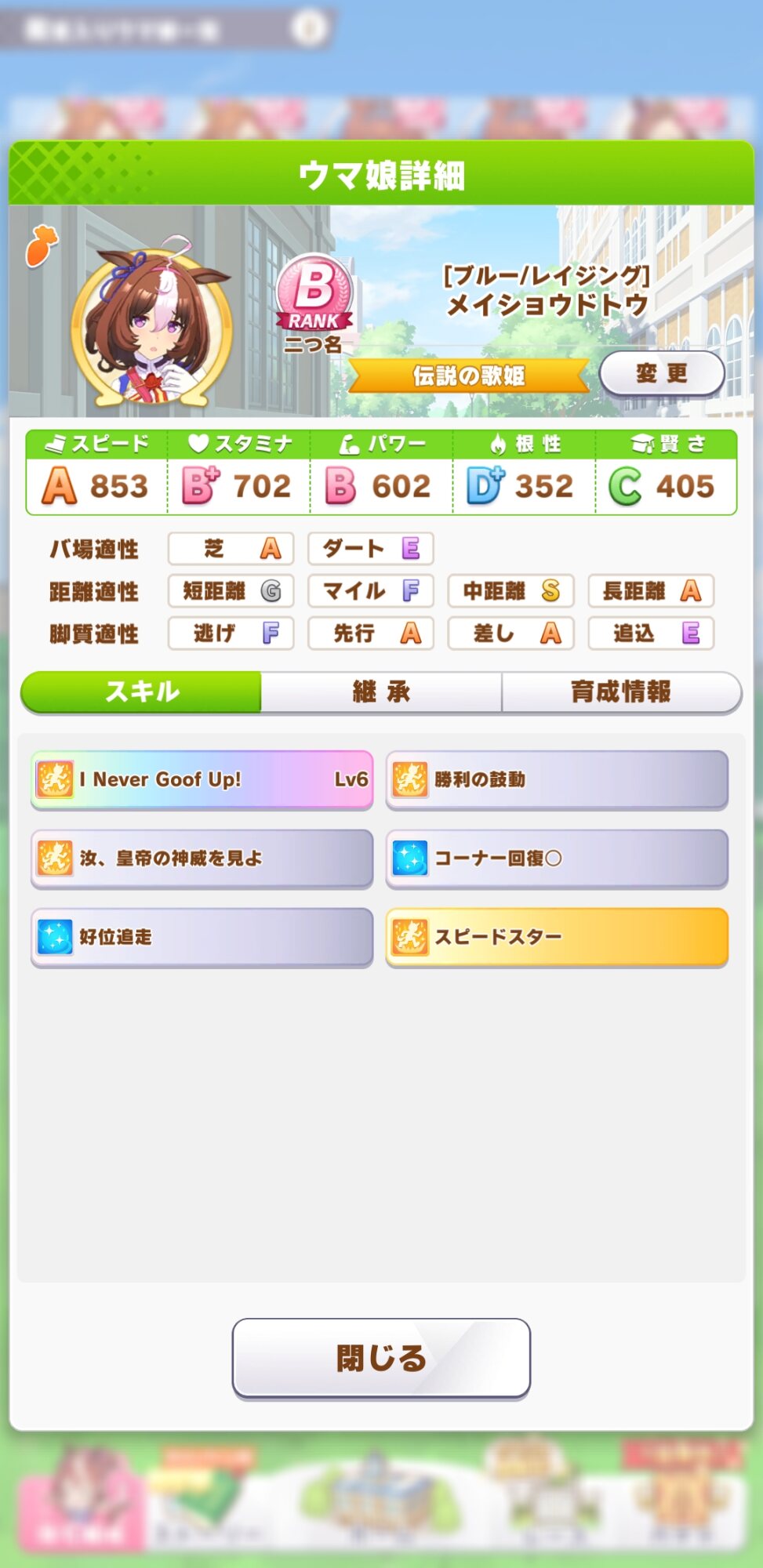Open the 育成情報 tab
763x1568 pixels.
pyautogui.click(x=621, y=691)
